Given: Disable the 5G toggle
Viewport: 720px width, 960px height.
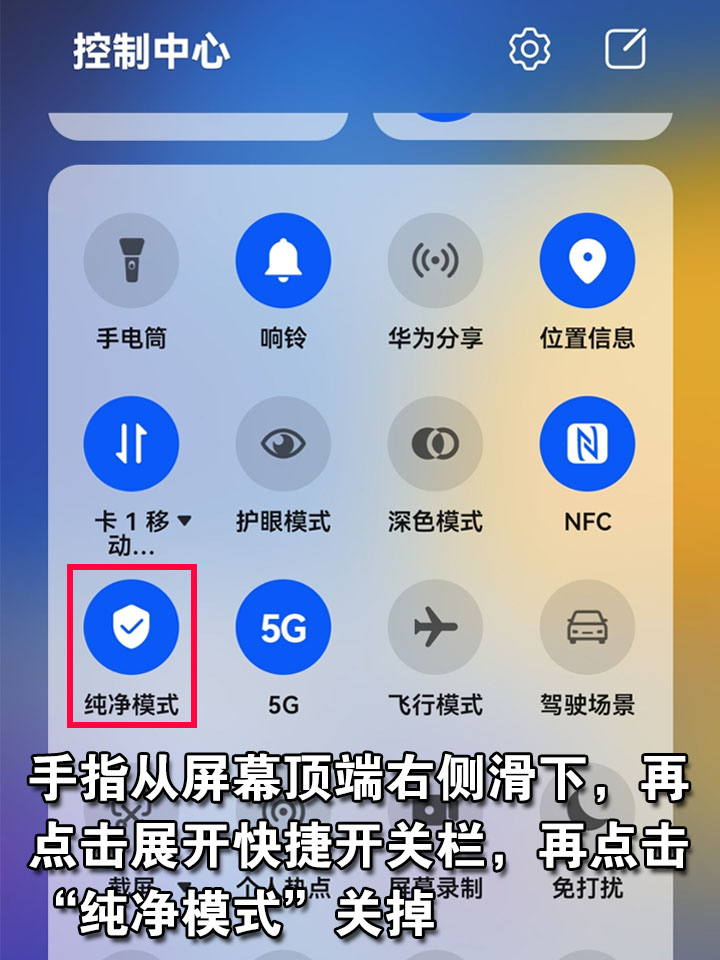Looking at the screenshot, I should point(283,627).
